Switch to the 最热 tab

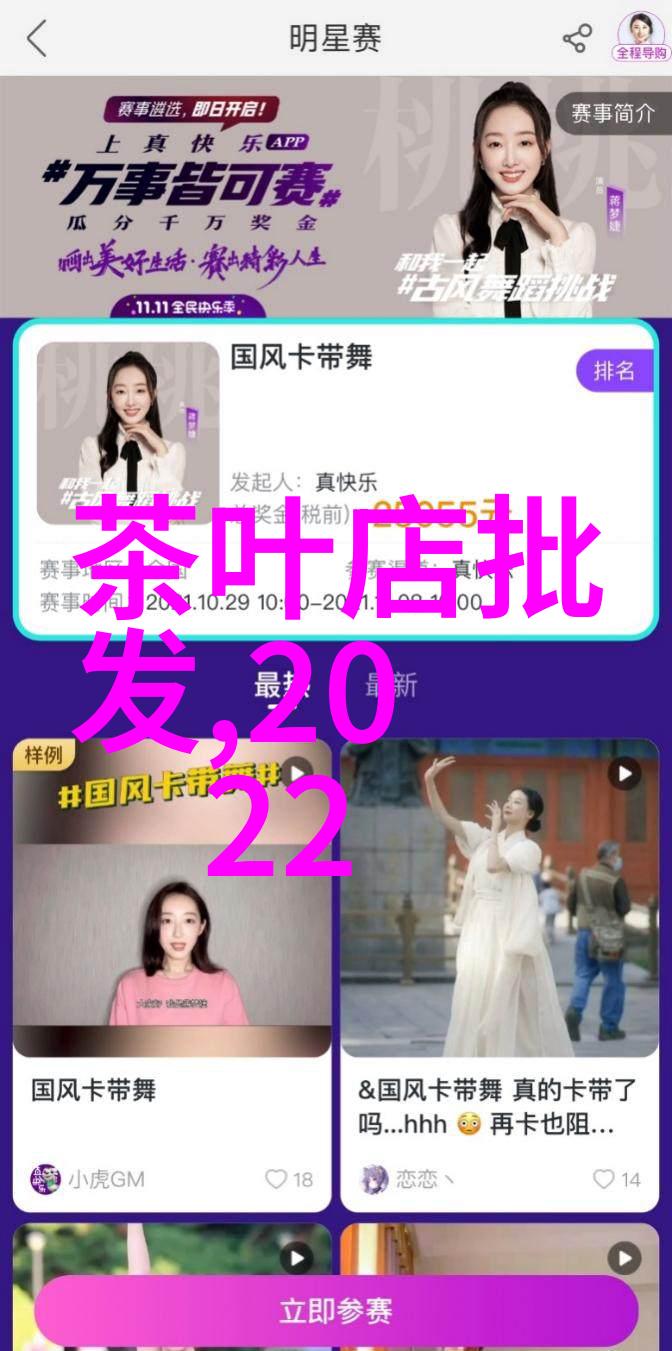pos(279,686)
